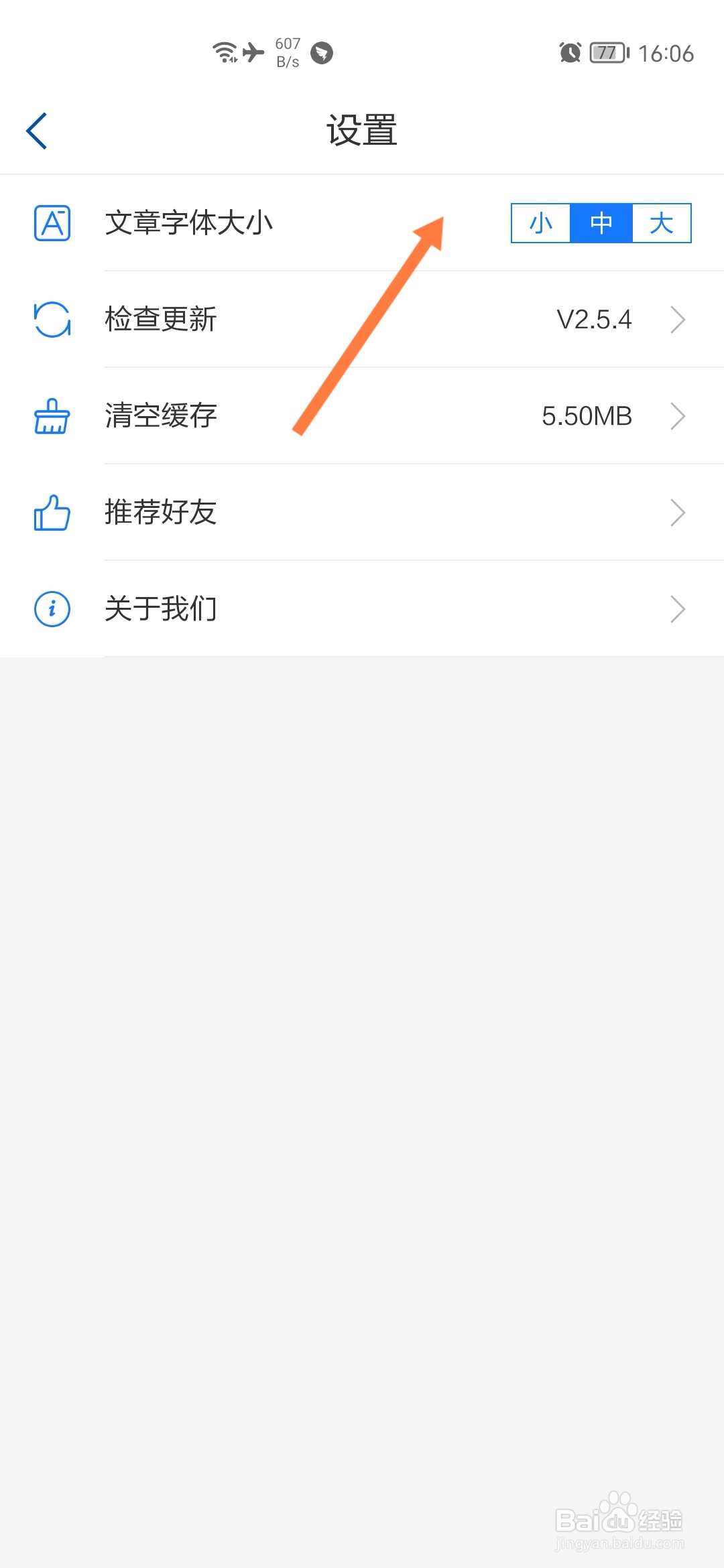Viewport: 724px width, 1568px height.
Task: Select 小 article font size
Action: [541, 223]
